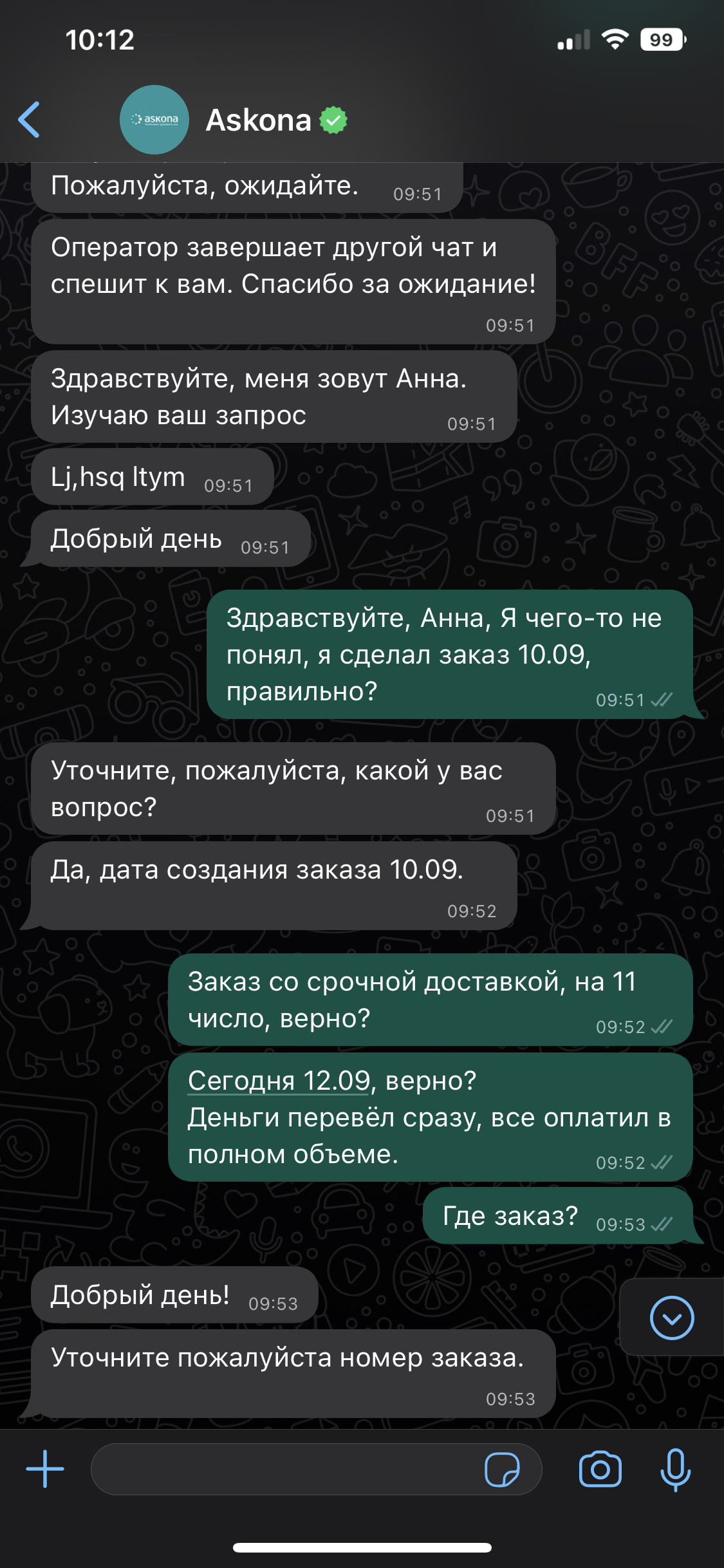Image resolution: width=724 pixels, height=1568 pixels.
Task: Go back to the chats list
Action: click(x=30, y=120)
